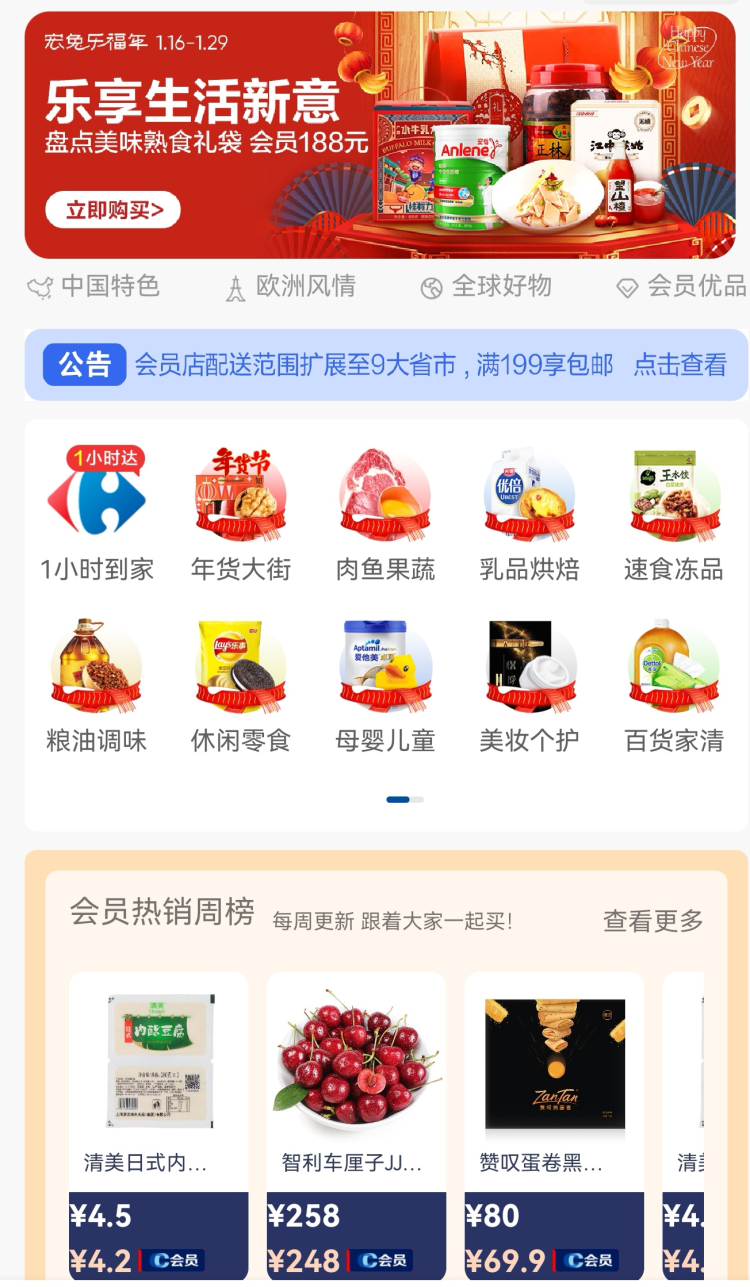
Task: View the 智利车厘子 product card
Action: pos(356,1125)
